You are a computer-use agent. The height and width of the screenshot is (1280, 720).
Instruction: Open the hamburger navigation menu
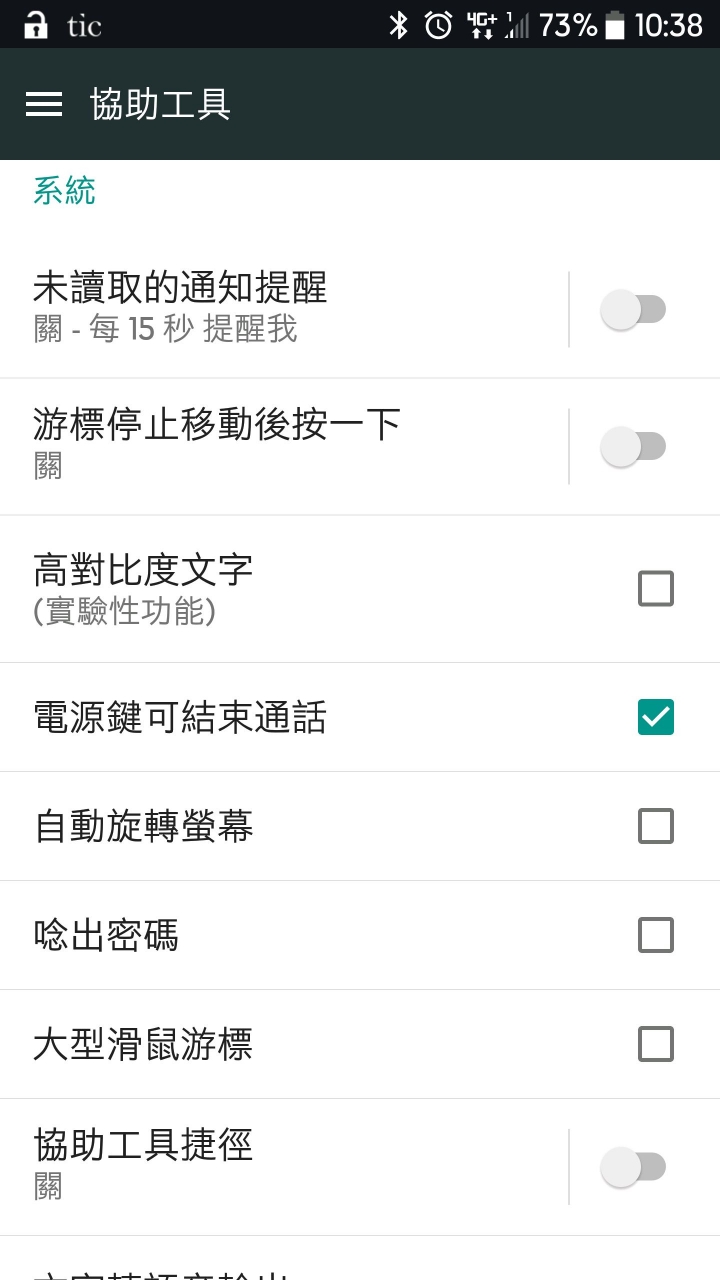pos(44,104)
